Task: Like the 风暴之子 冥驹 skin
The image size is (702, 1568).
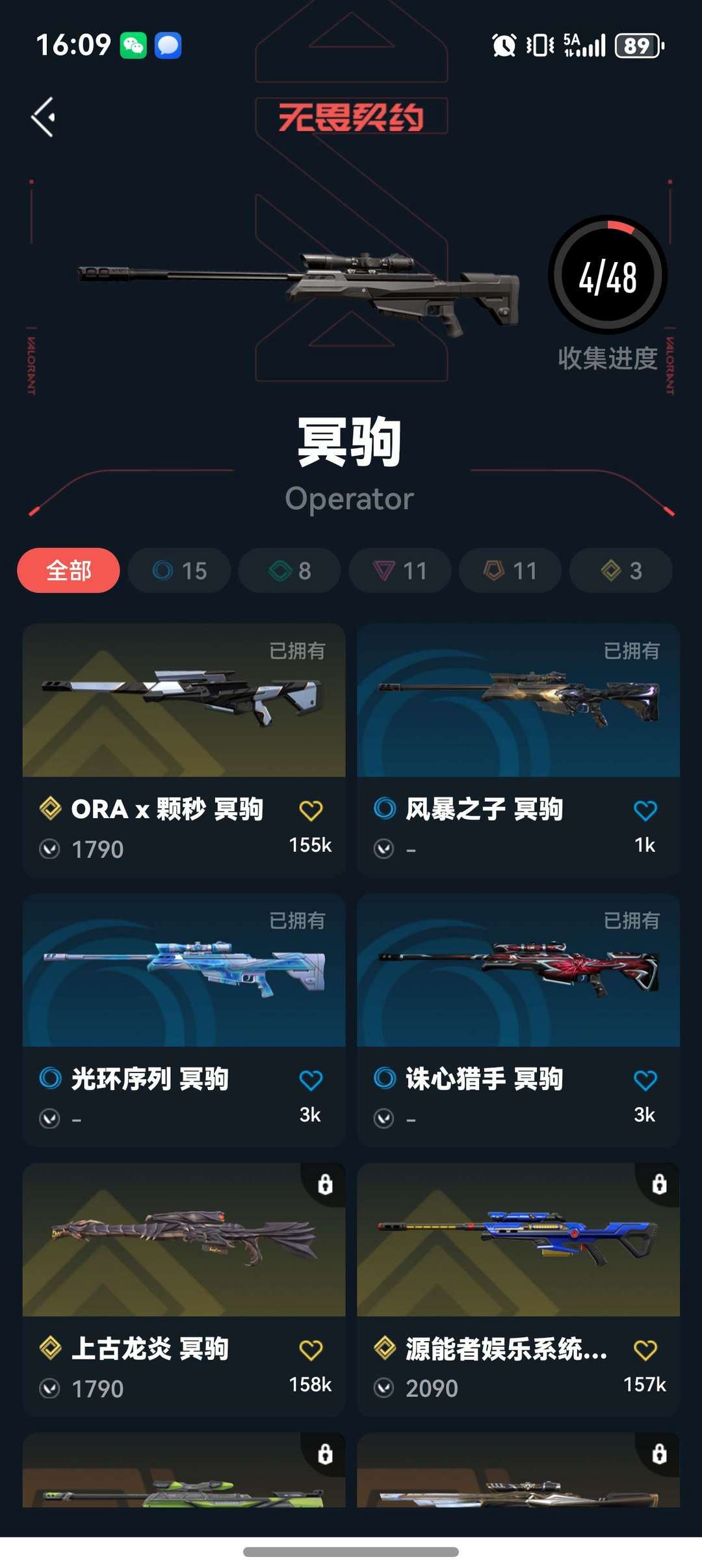Action: pos(645,810)
